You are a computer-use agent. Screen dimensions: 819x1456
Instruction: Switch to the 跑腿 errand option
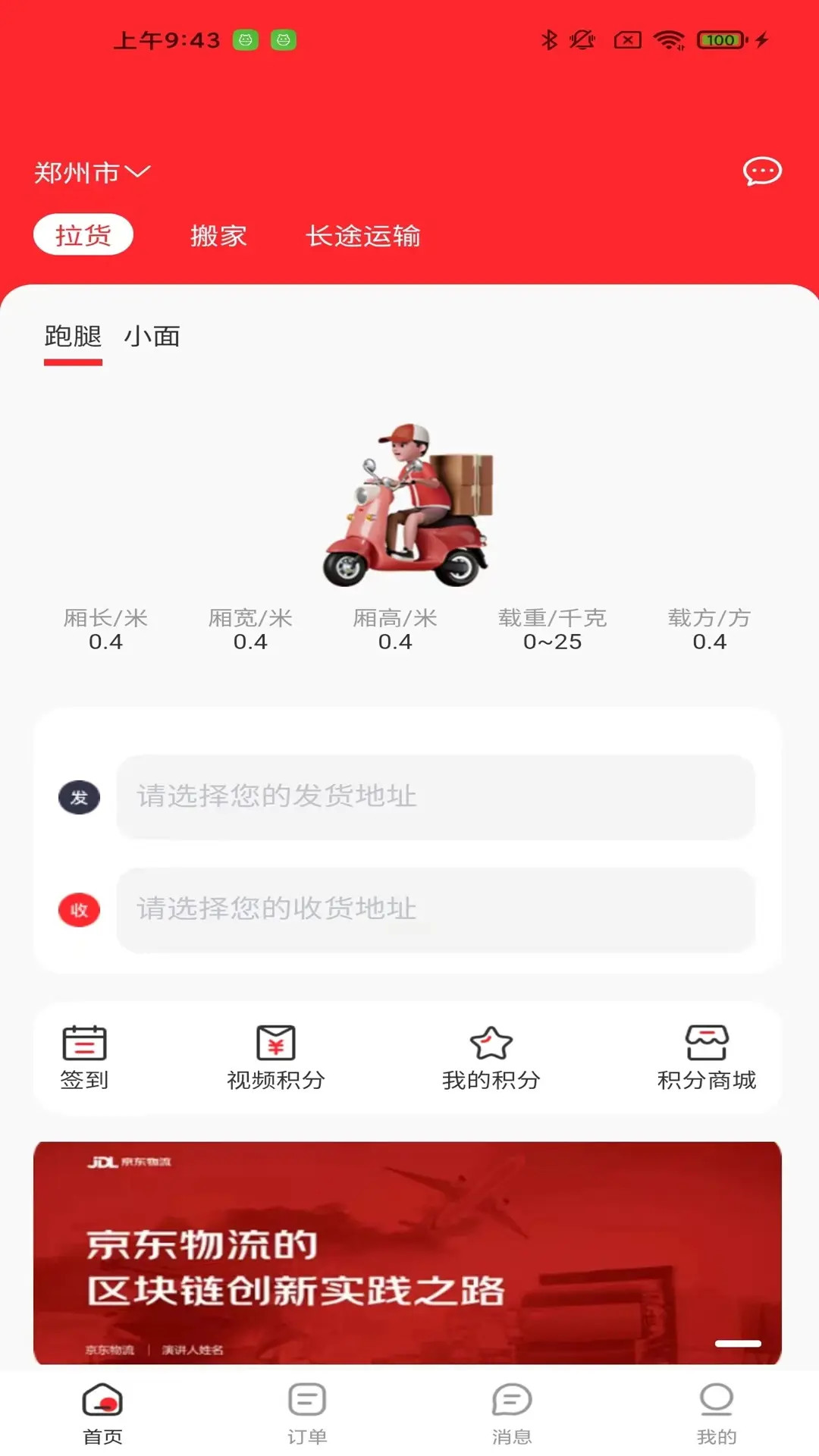(x=74, y=337)
